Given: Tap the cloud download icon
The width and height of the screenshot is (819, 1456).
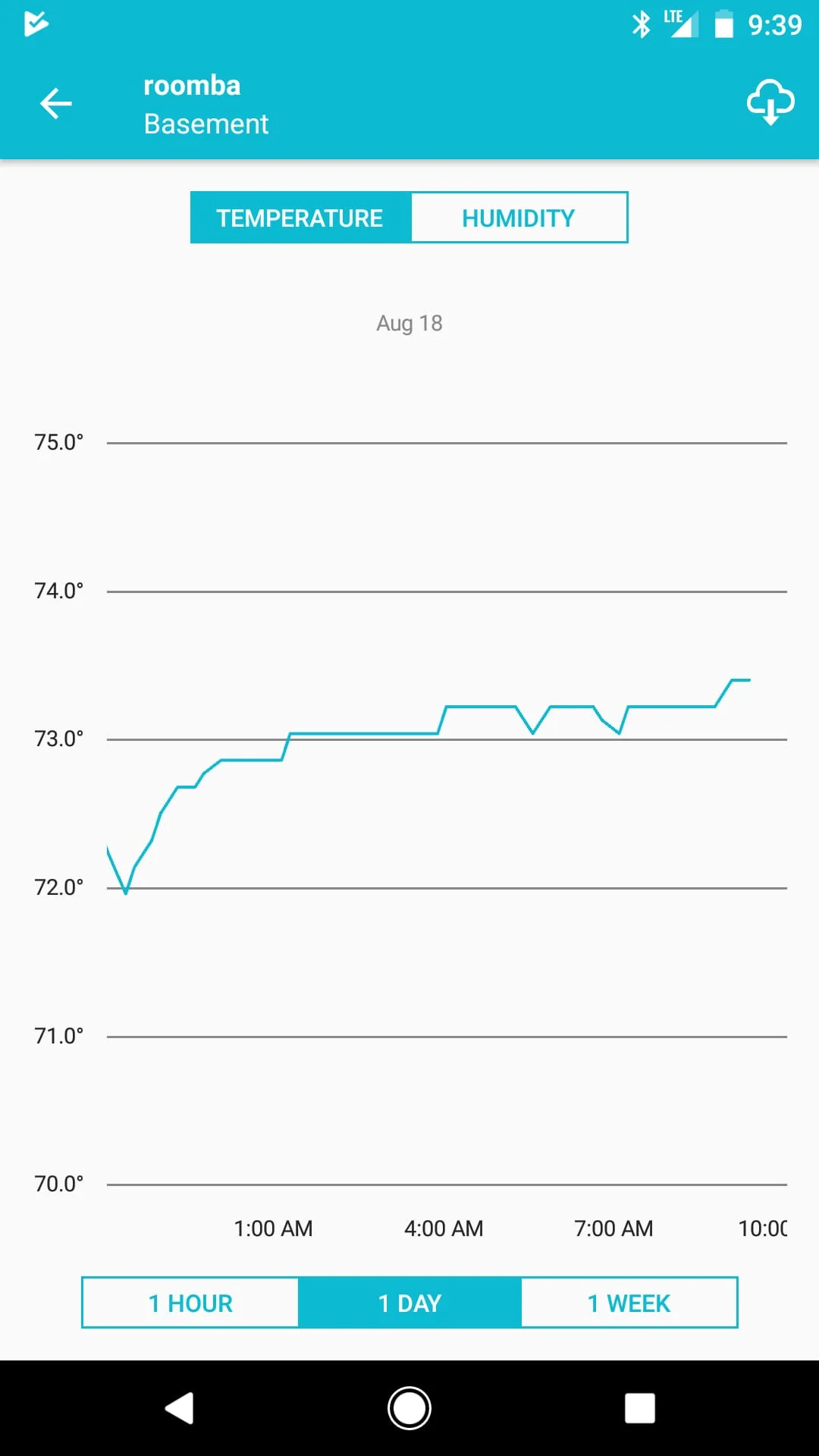Looking at the screenshot, I should point(770,102).
